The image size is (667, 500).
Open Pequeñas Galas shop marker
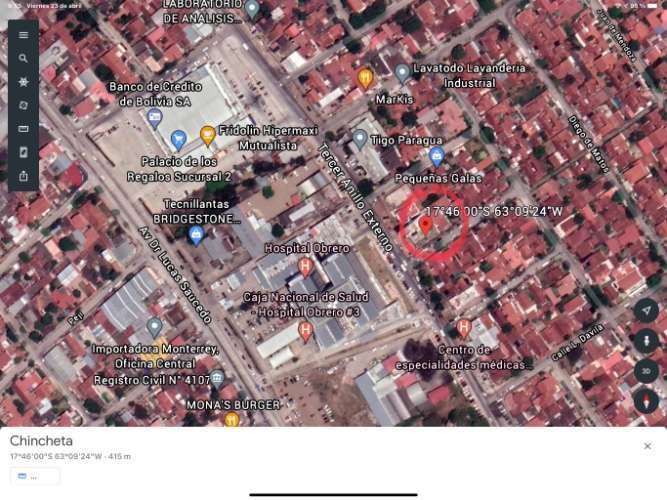click(x=436, y=156)
